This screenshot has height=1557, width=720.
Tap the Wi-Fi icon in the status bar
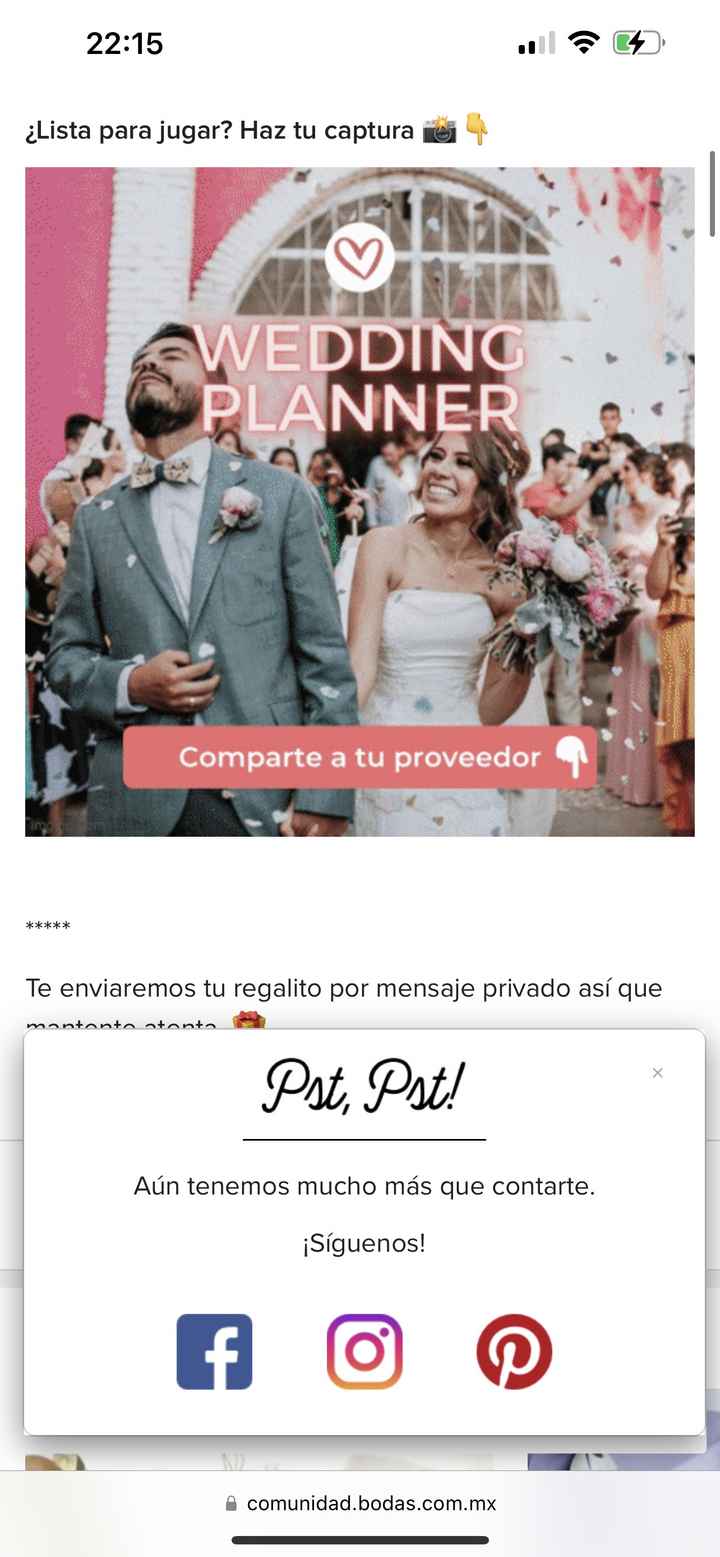(x=583, y=42)
